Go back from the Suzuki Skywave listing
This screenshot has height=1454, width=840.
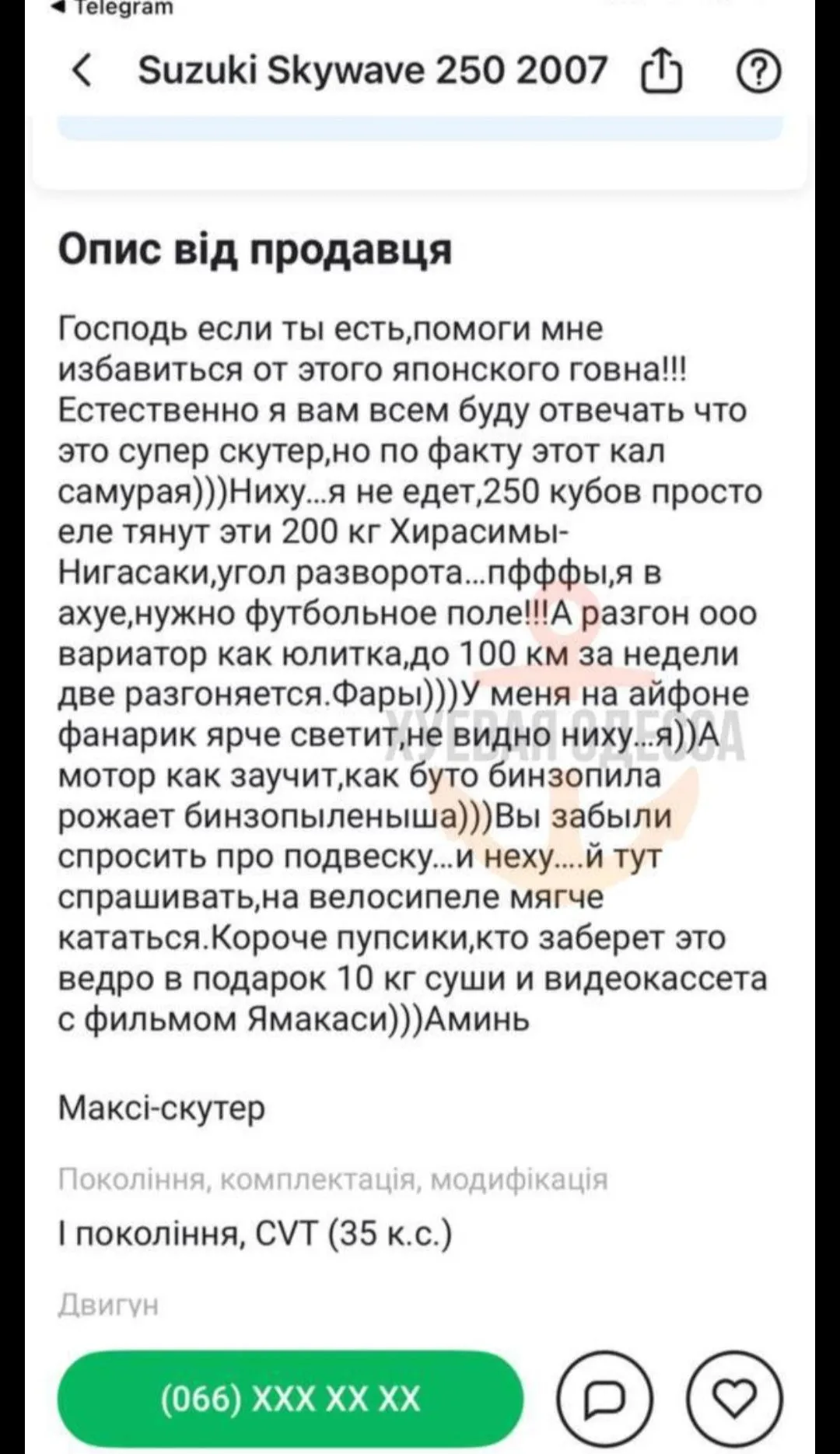(x=82, y=71)
